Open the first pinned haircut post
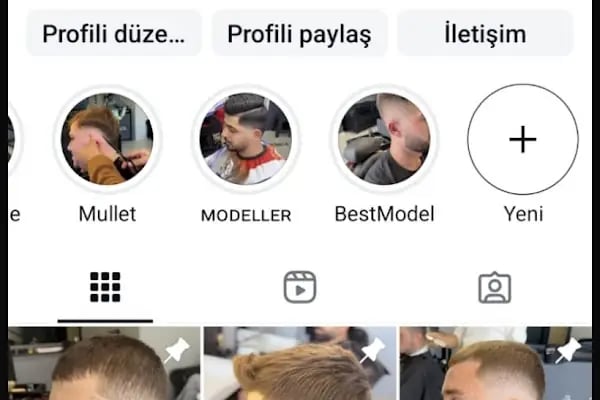 pos(104,365)
